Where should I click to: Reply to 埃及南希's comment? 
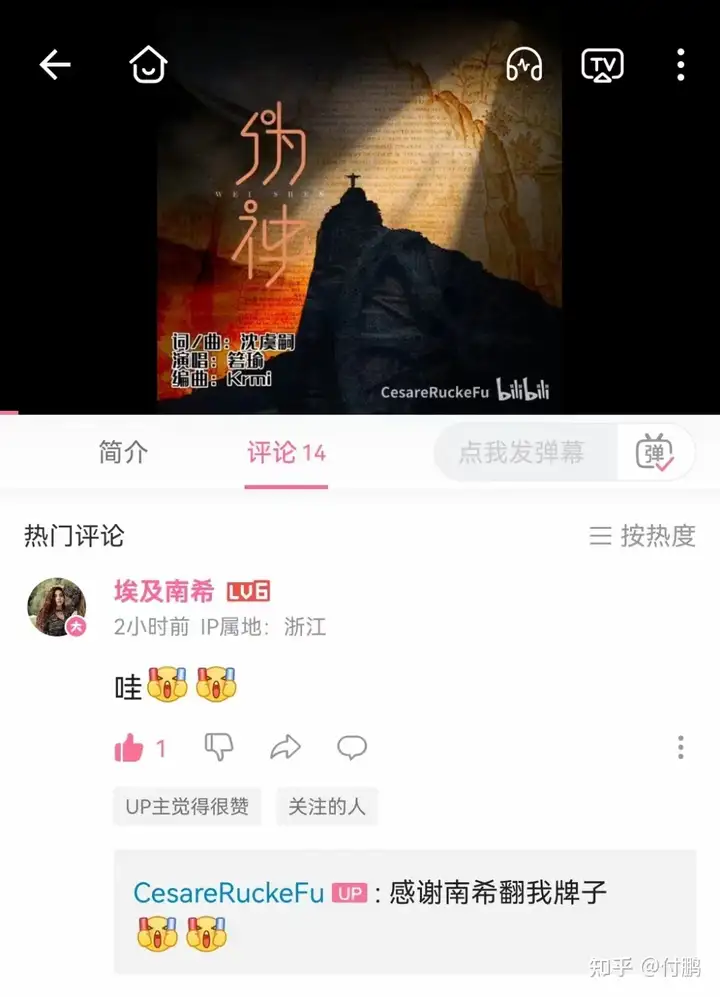(352, 747)
